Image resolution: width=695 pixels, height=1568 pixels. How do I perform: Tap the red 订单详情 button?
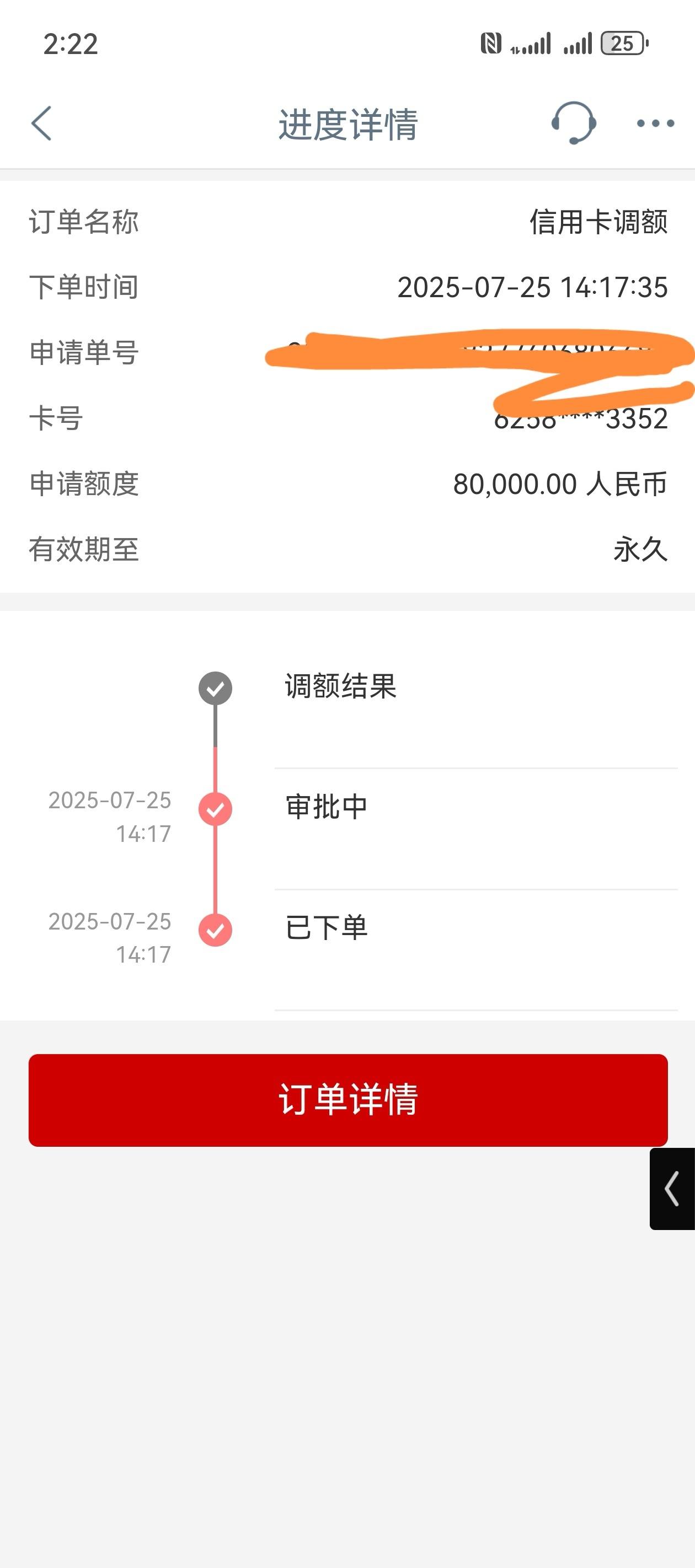click(x=348, y=1100)
